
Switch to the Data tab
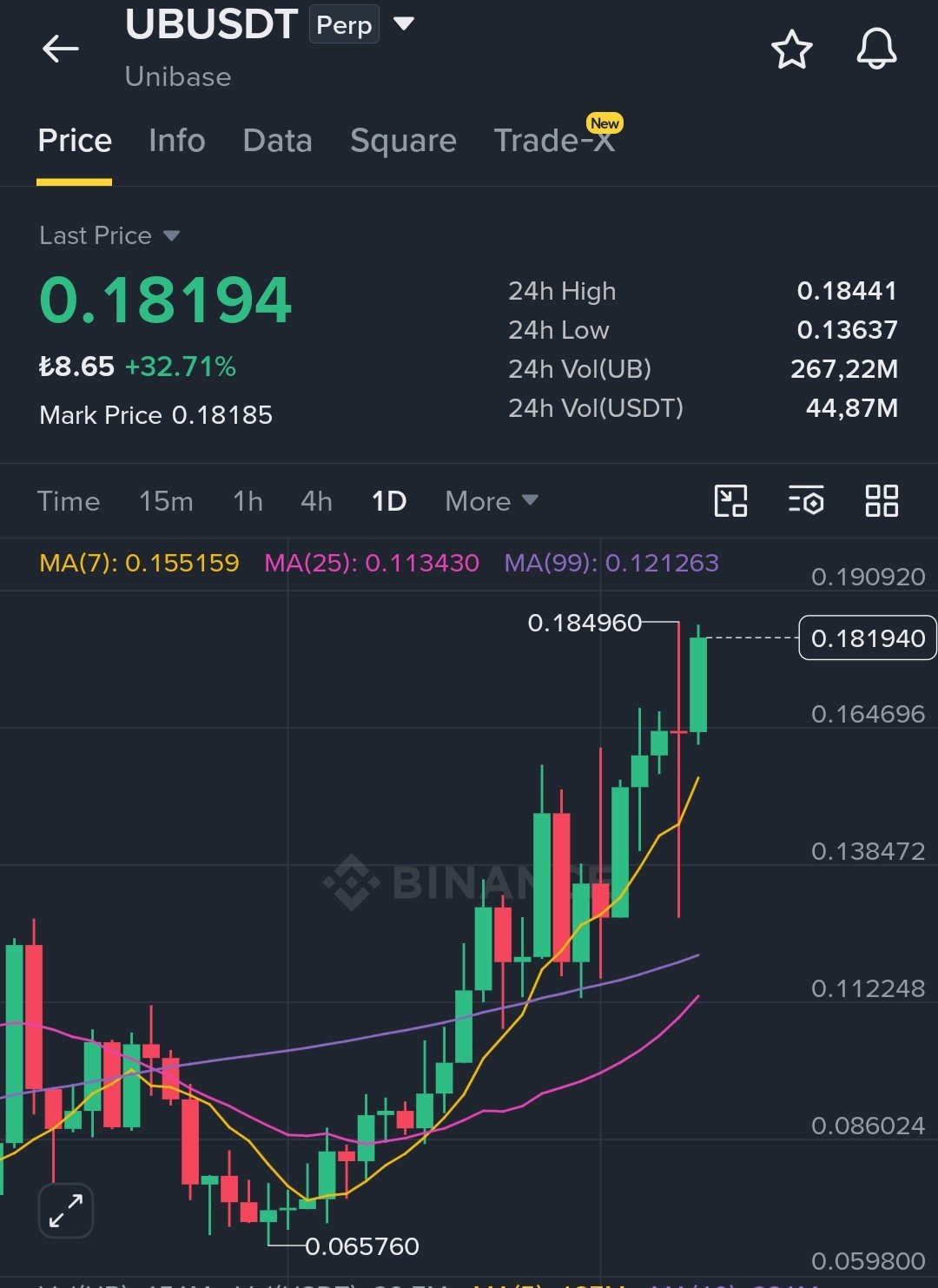pyautogui.click(x=277, y=141)
